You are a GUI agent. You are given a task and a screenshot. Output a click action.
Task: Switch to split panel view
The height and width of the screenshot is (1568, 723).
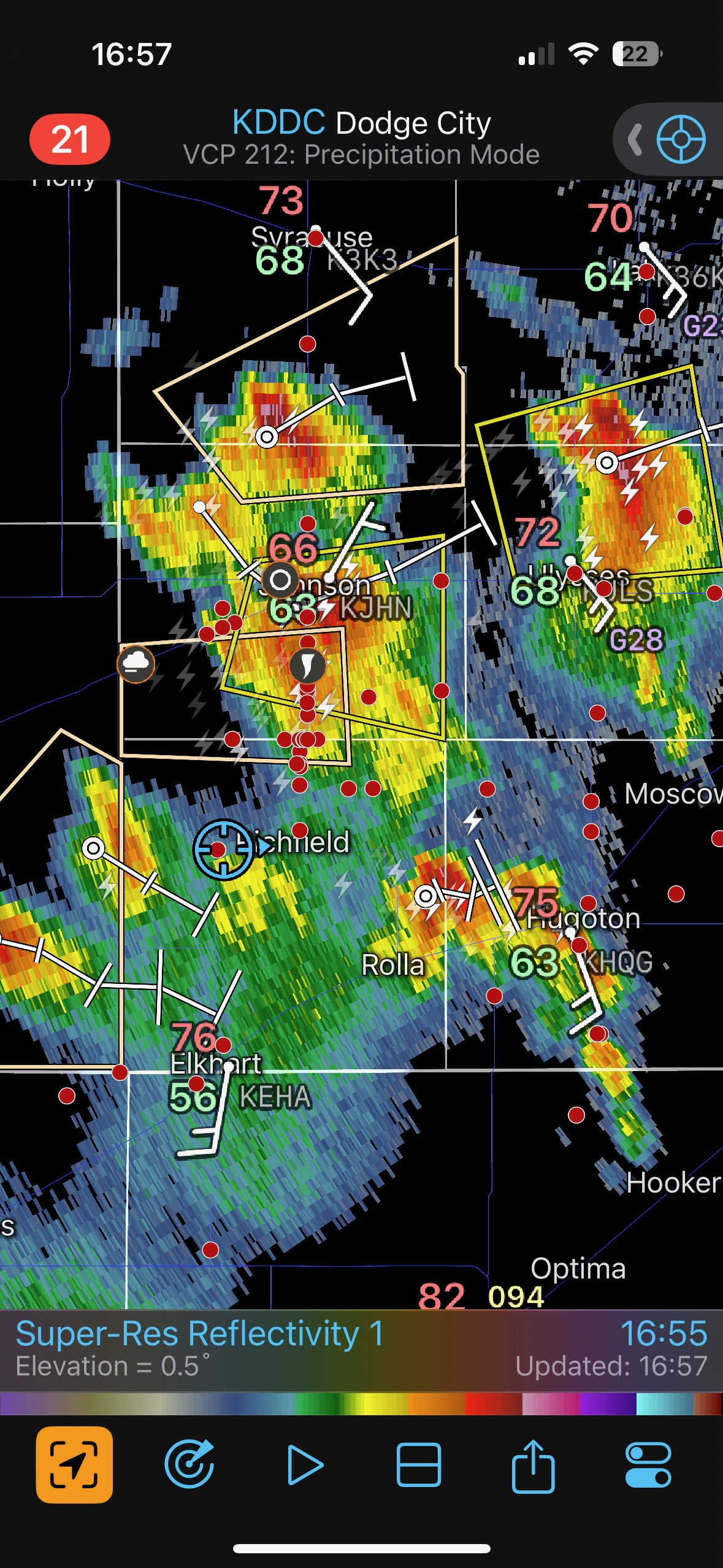pos(418,1465)
